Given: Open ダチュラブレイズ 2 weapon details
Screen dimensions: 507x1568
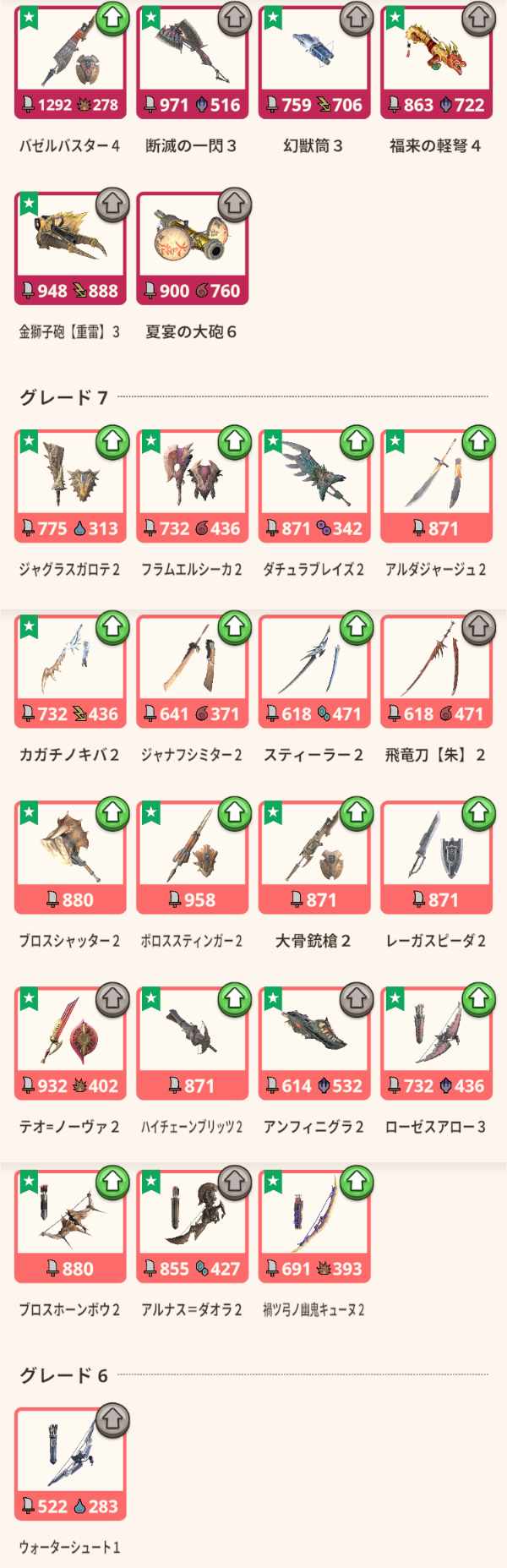Looking at the screenshot, I should pyautogui.click(x=314, y=486).
